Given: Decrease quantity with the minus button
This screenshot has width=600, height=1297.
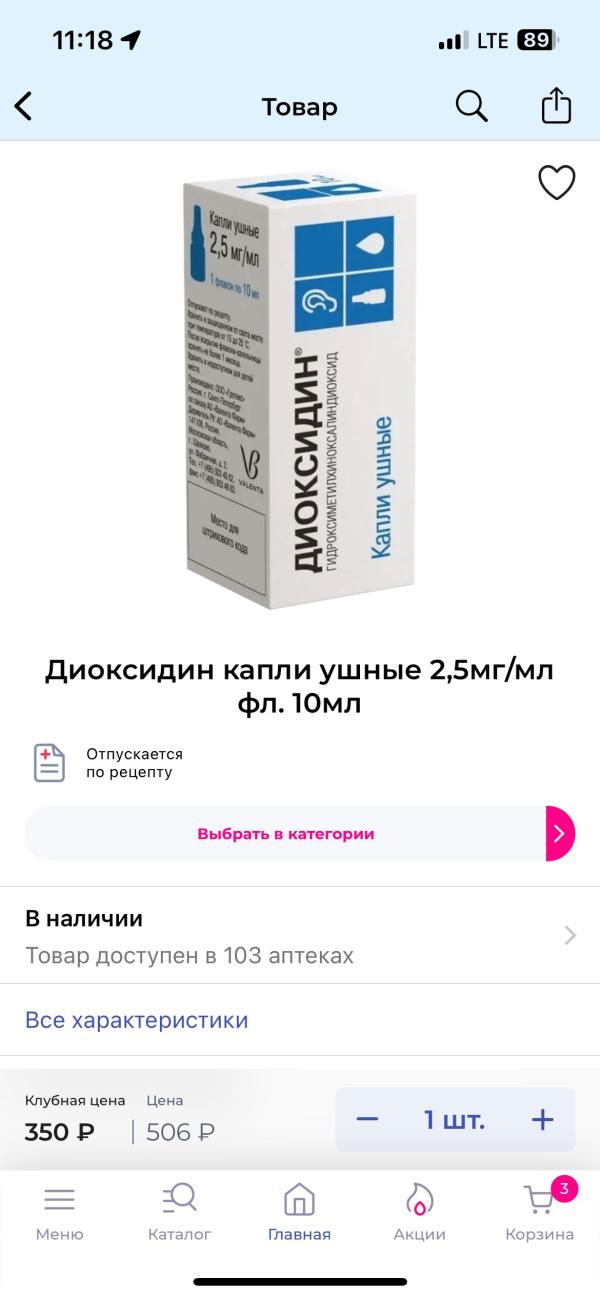Looking at the screenshot, I should pyautogui.click(x=368, y=1119).
